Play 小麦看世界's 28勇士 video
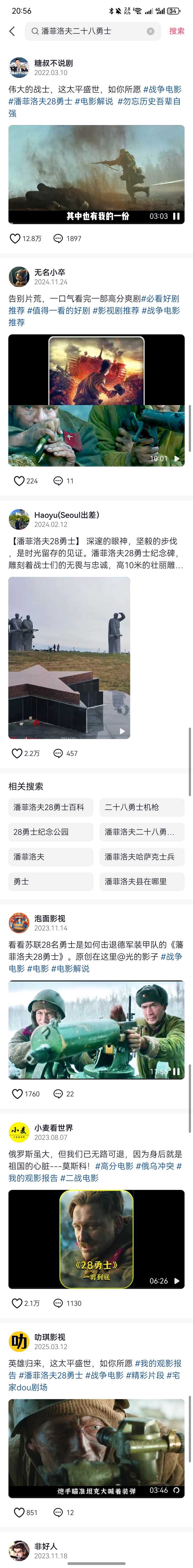 click(x=96, y=1239)
